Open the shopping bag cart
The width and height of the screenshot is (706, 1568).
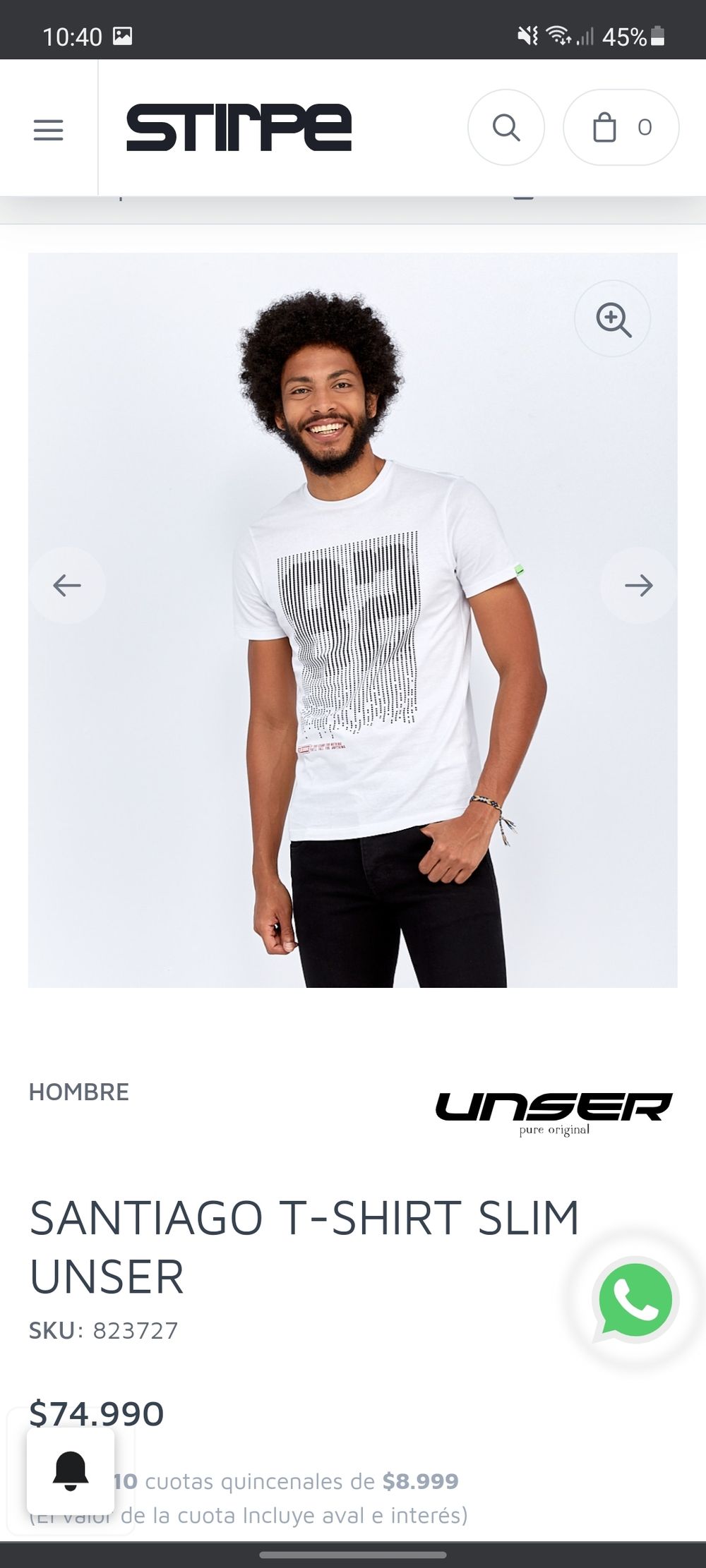(621, 128)
